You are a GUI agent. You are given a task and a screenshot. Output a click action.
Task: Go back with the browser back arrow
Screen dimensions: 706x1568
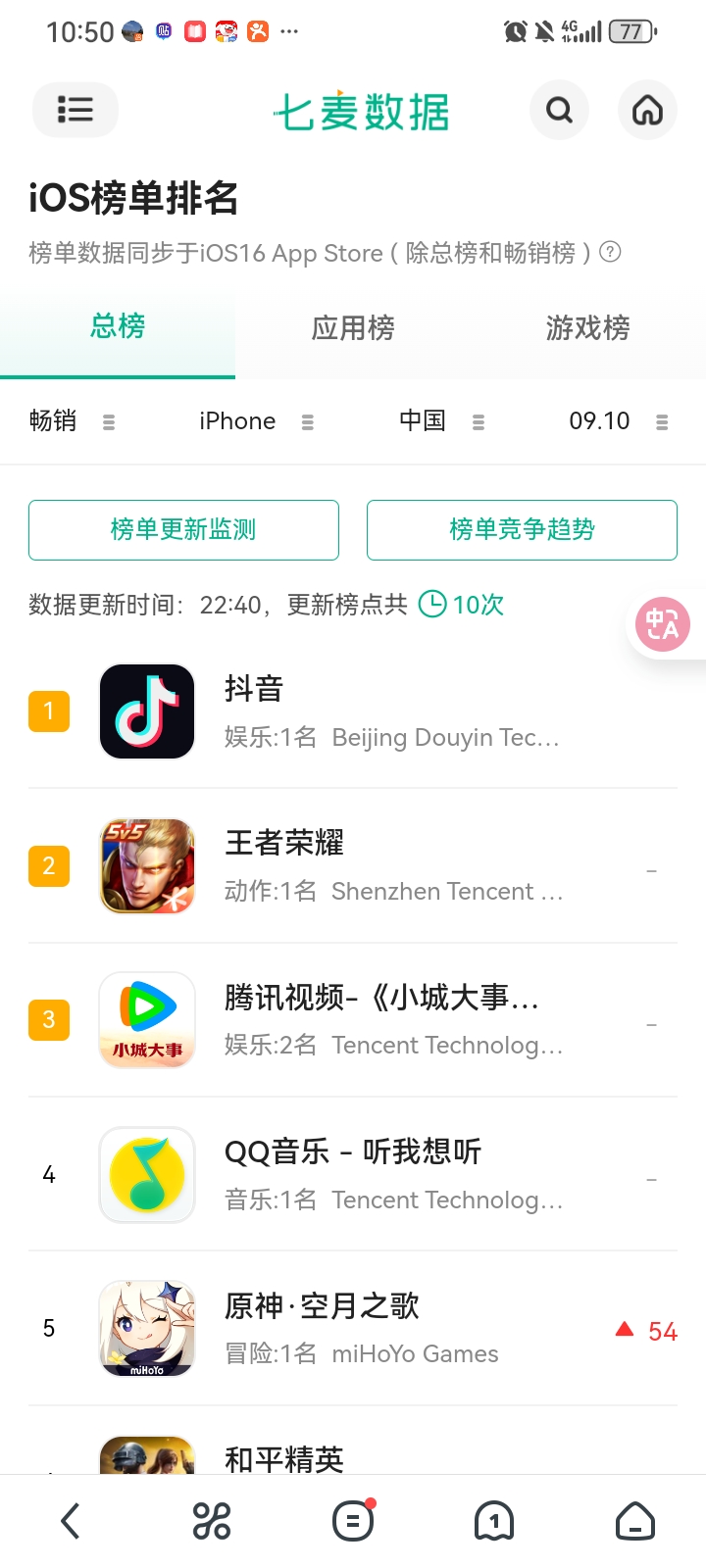(x=71, y=1521)
